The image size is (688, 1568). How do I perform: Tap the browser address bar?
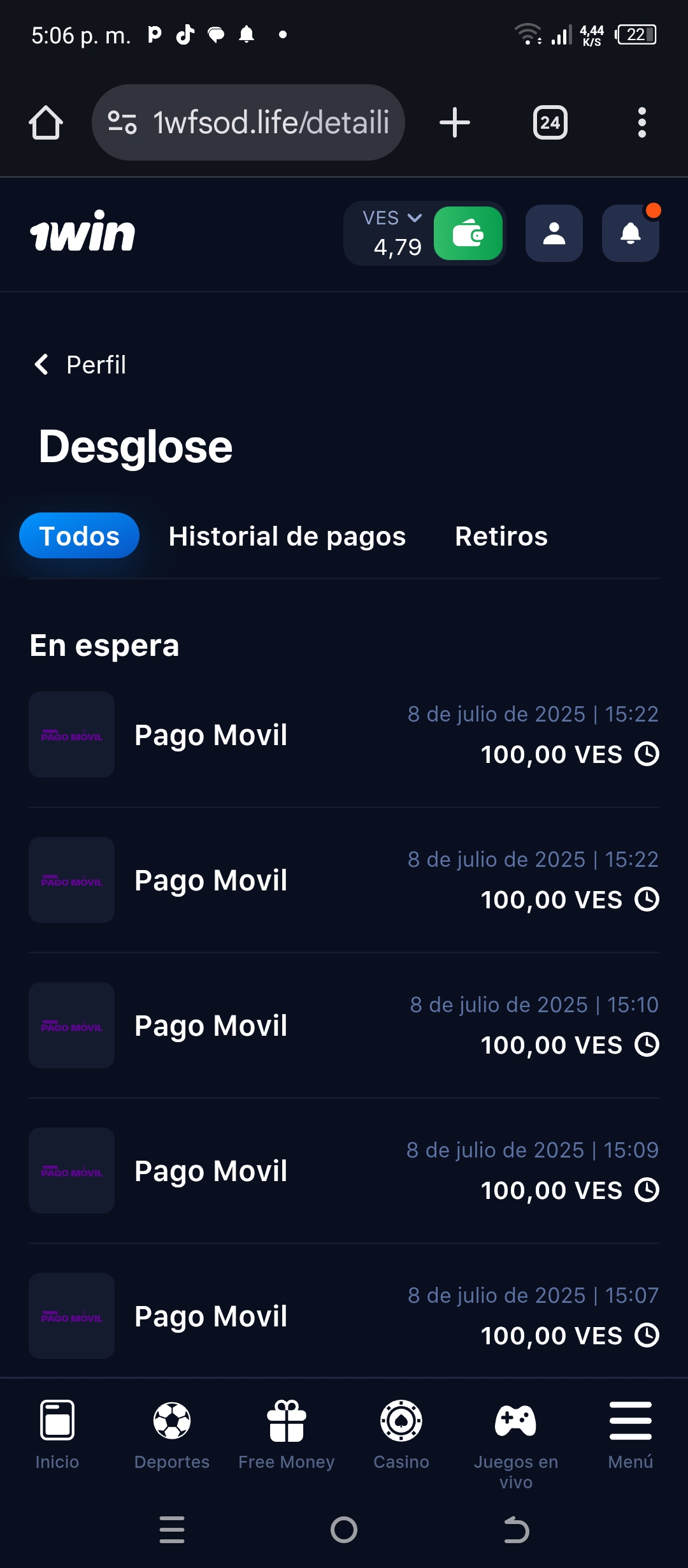(248, 122)
